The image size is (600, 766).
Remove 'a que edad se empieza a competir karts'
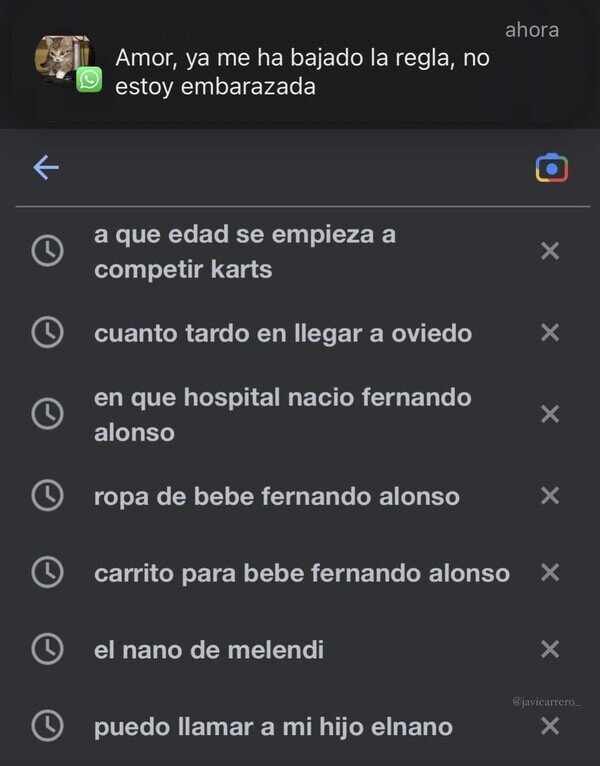549,251
